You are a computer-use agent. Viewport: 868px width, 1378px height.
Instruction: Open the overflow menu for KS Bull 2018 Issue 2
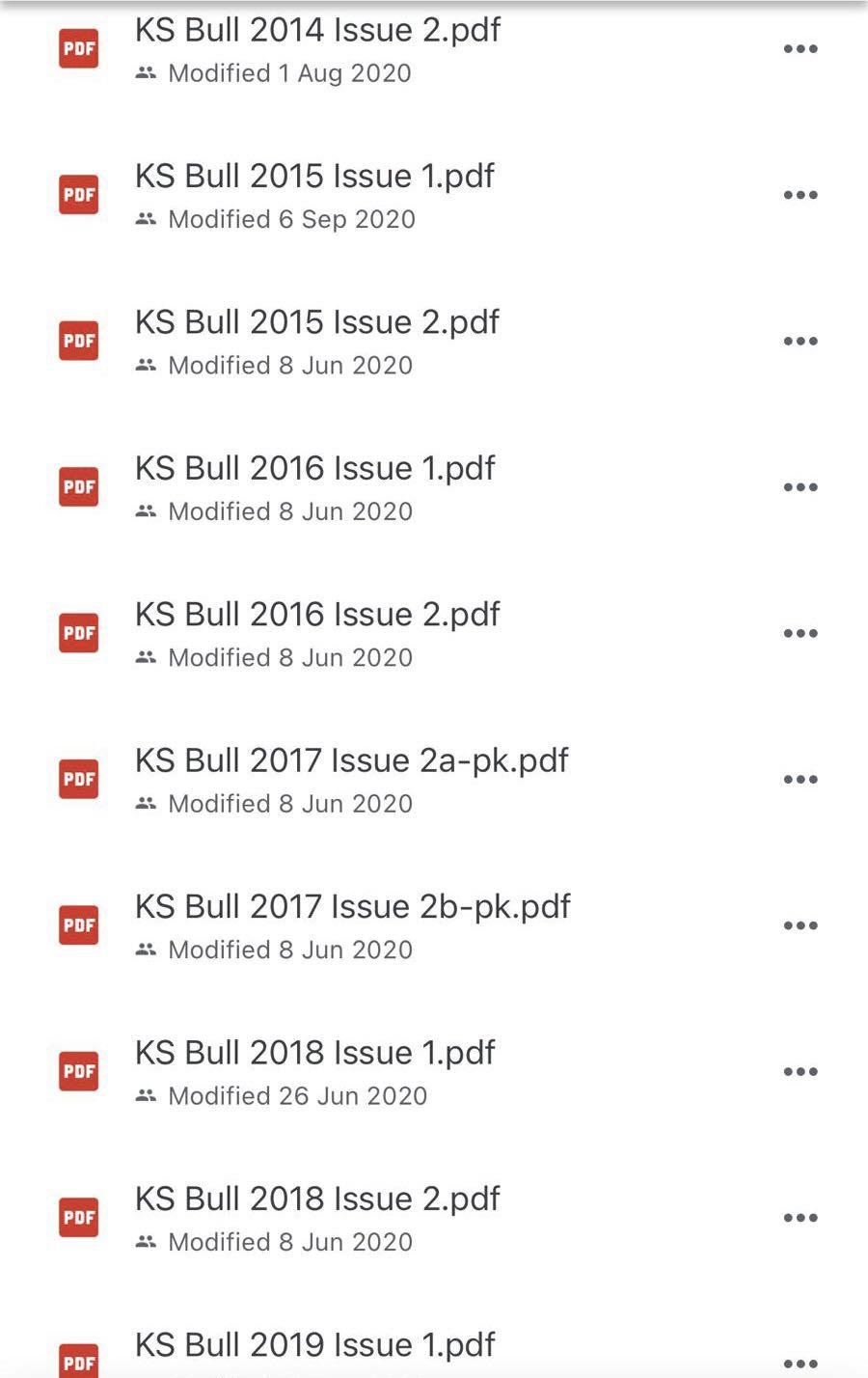800,1217
